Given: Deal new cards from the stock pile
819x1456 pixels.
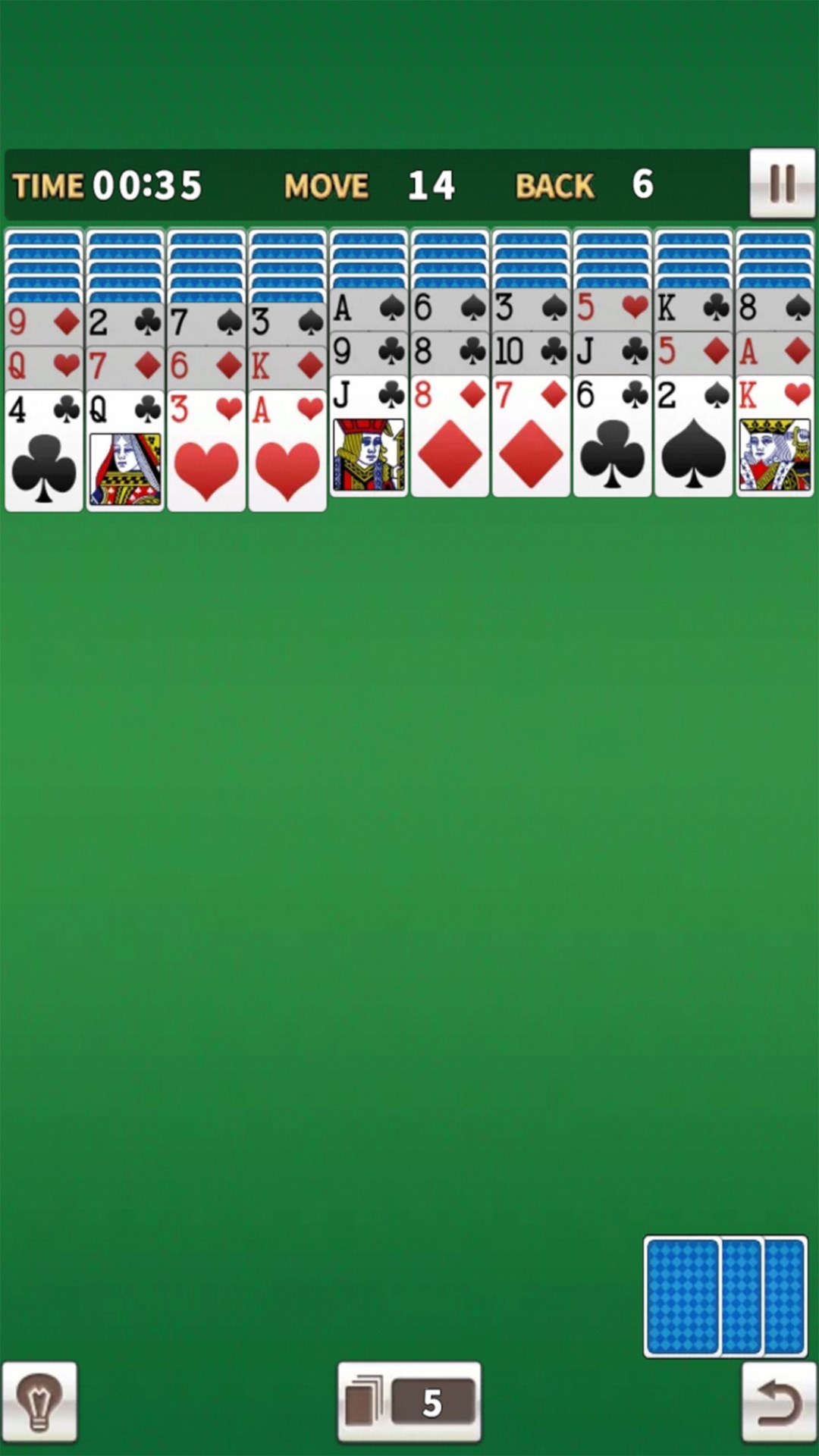Looking at the screenshot, I should coord(725,1295).
